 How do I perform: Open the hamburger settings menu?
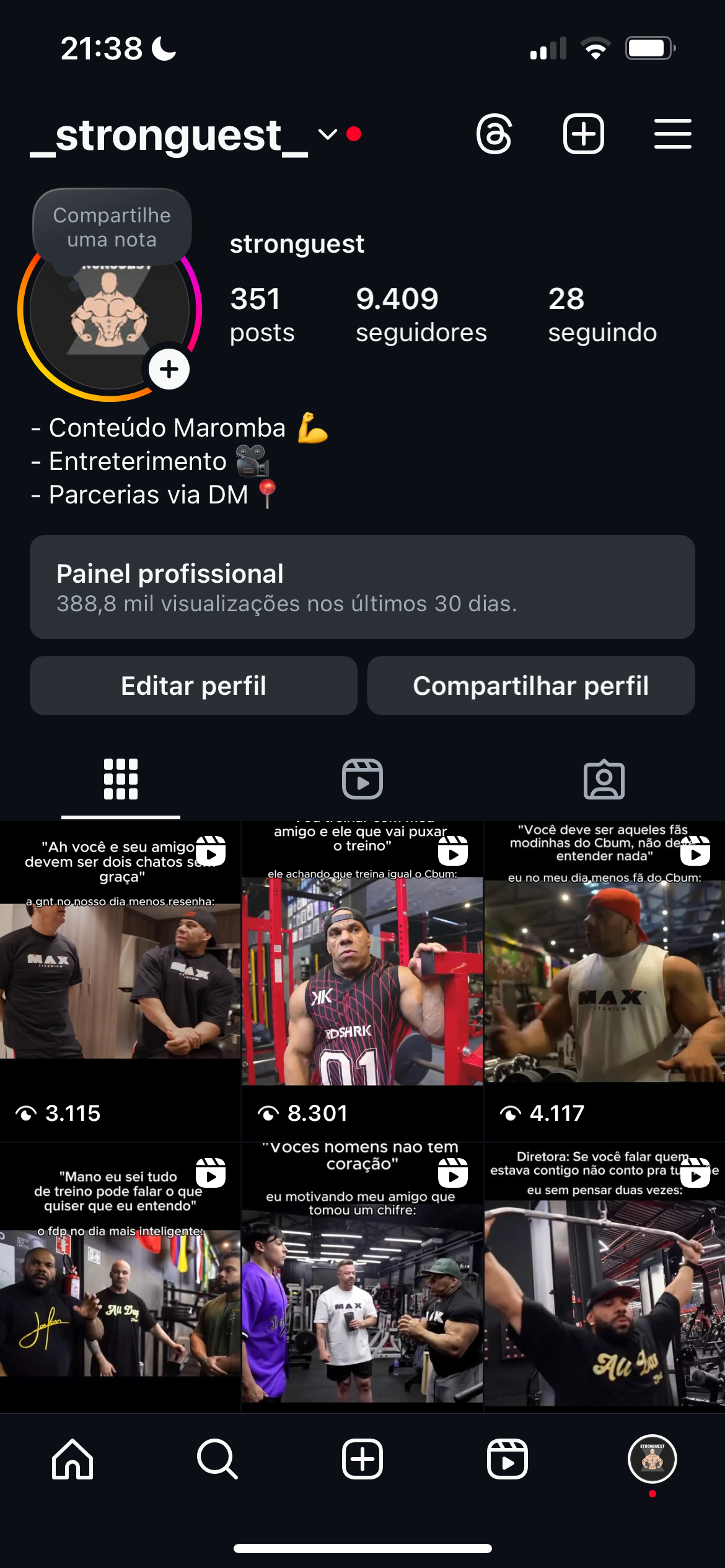[672, 134]
